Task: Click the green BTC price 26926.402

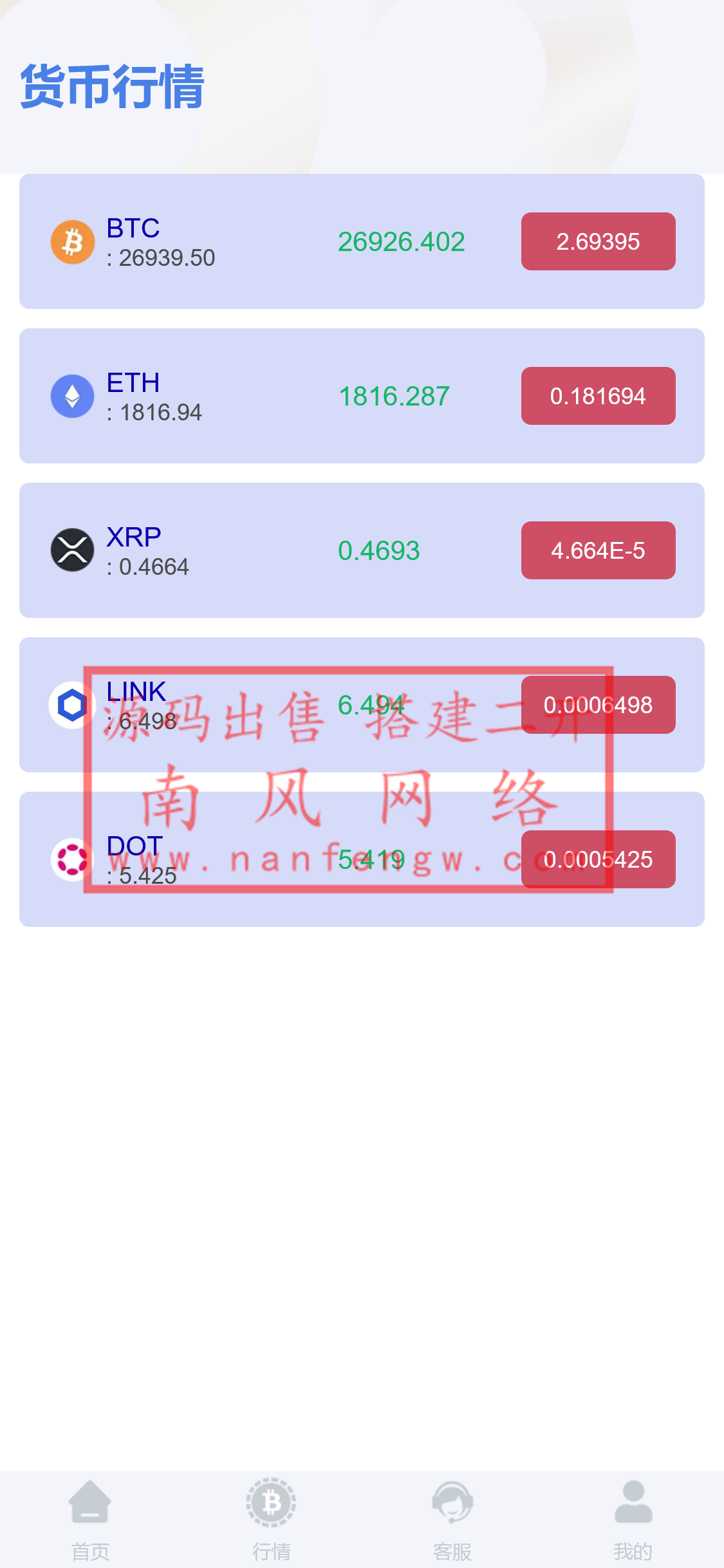Action: pos(402,241)
